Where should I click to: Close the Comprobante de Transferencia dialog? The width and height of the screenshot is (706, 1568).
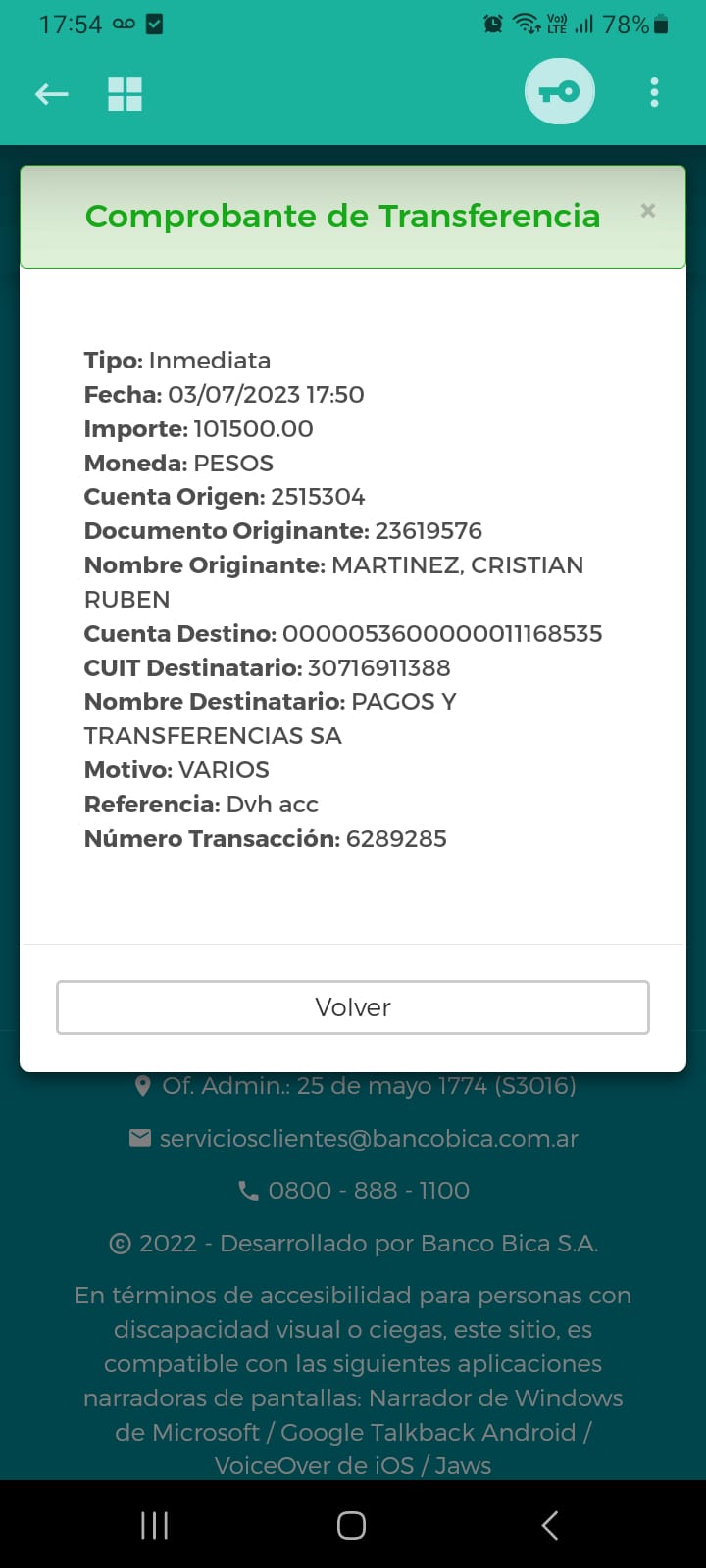(647, 211)
